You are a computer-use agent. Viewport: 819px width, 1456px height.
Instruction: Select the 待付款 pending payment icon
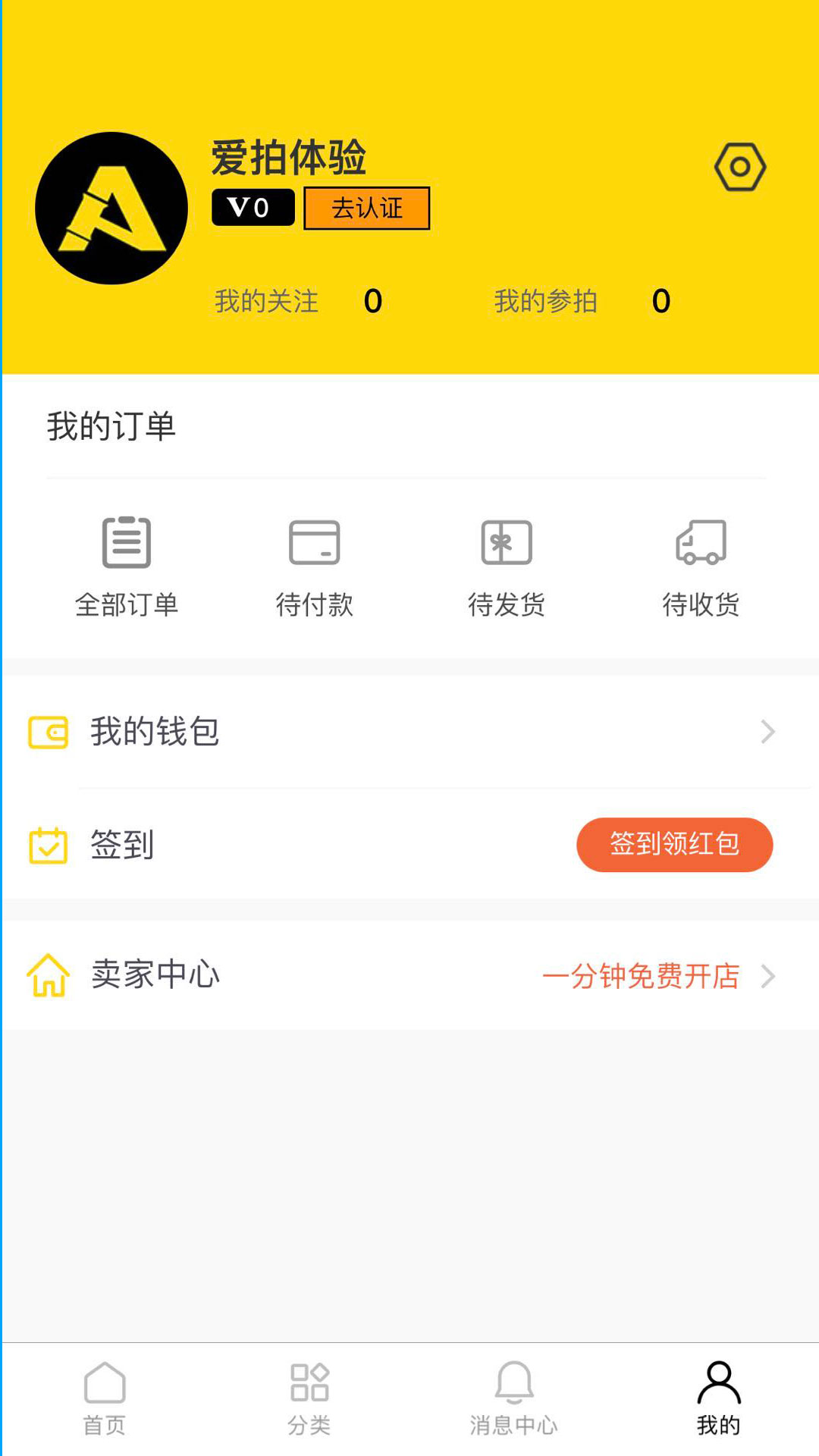coord(314,544)
